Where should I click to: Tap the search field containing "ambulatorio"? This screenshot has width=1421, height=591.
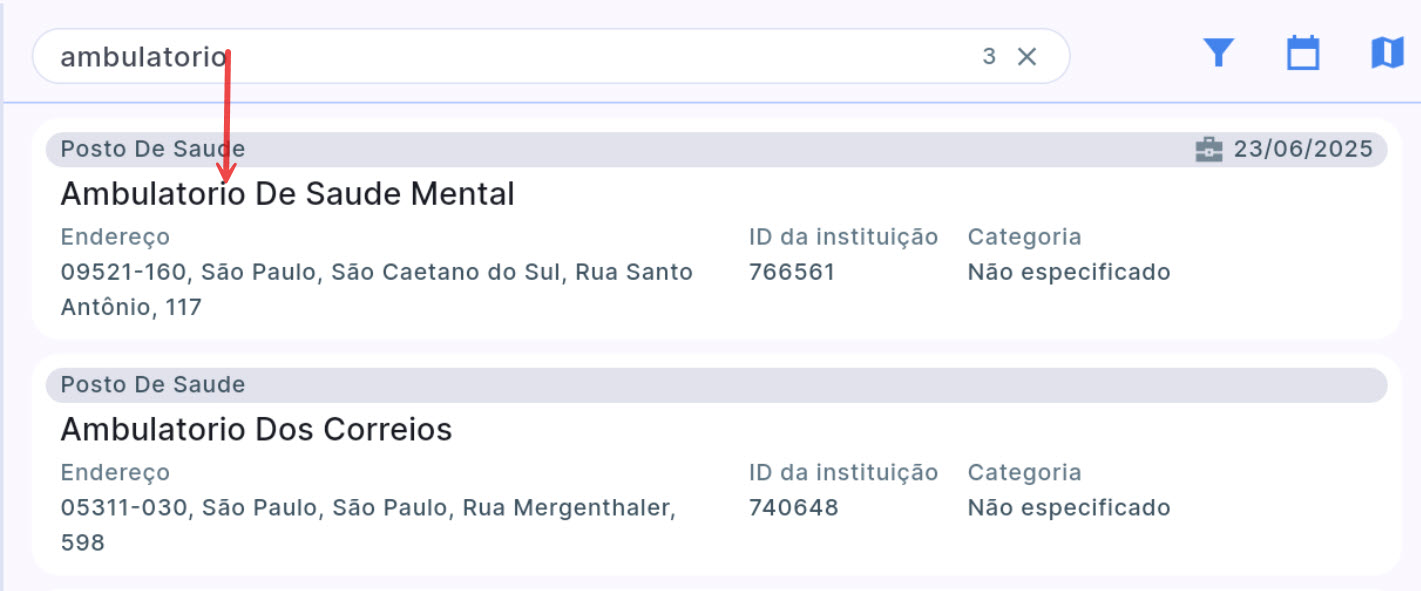pos(500,57)
